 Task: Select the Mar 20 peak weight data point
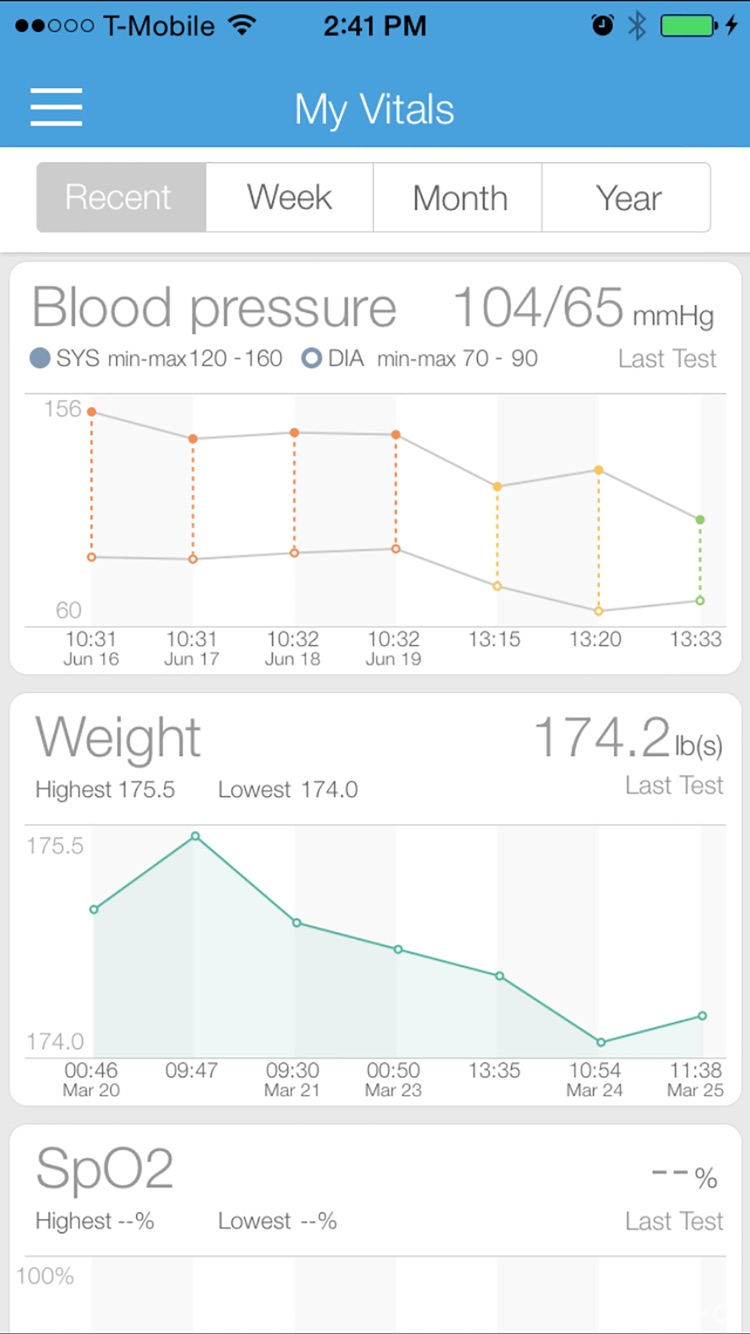(195, 836)
